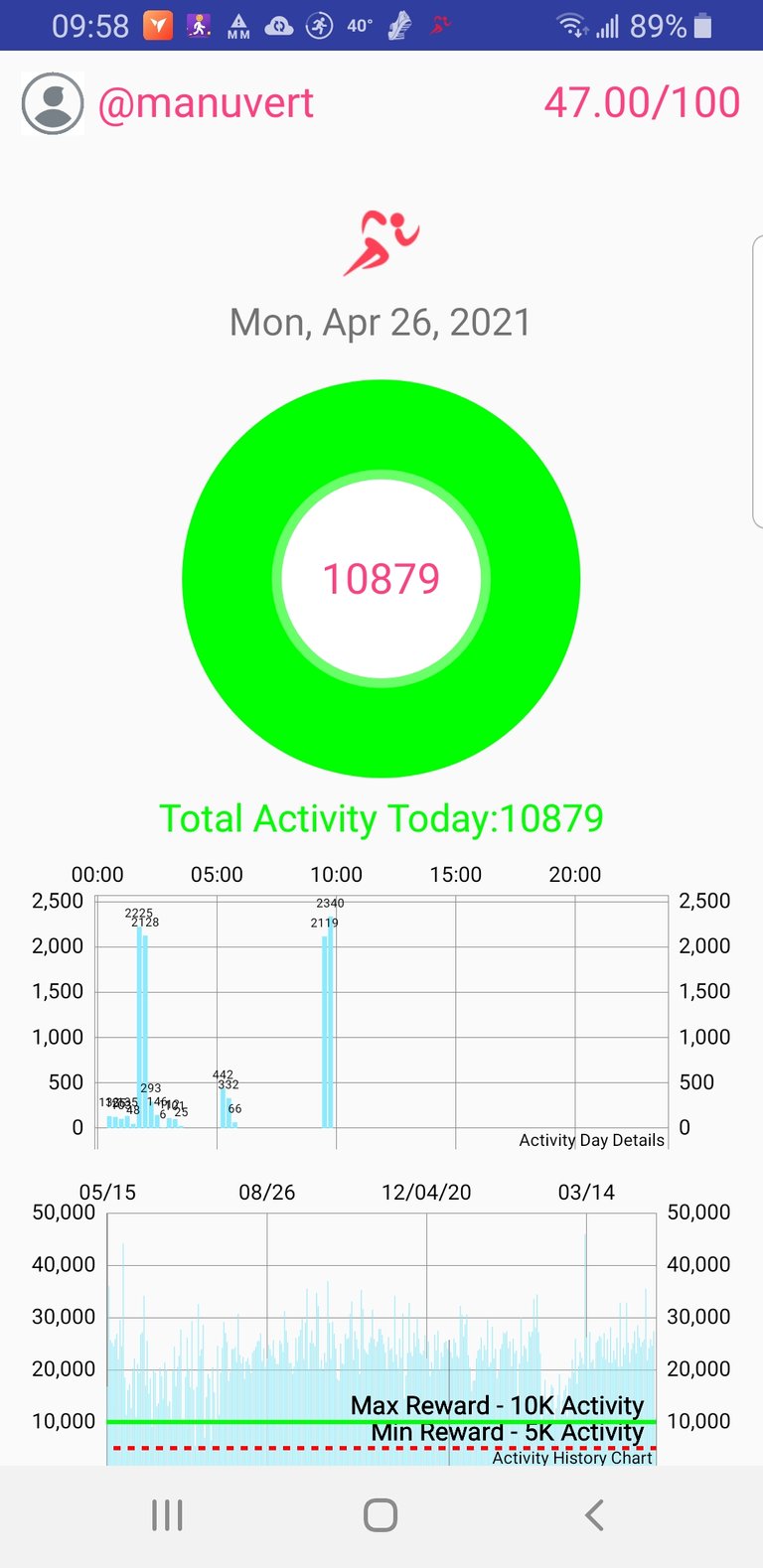Tap the red running figure icon
The image size is (763, 1568).
click(381, 241)
